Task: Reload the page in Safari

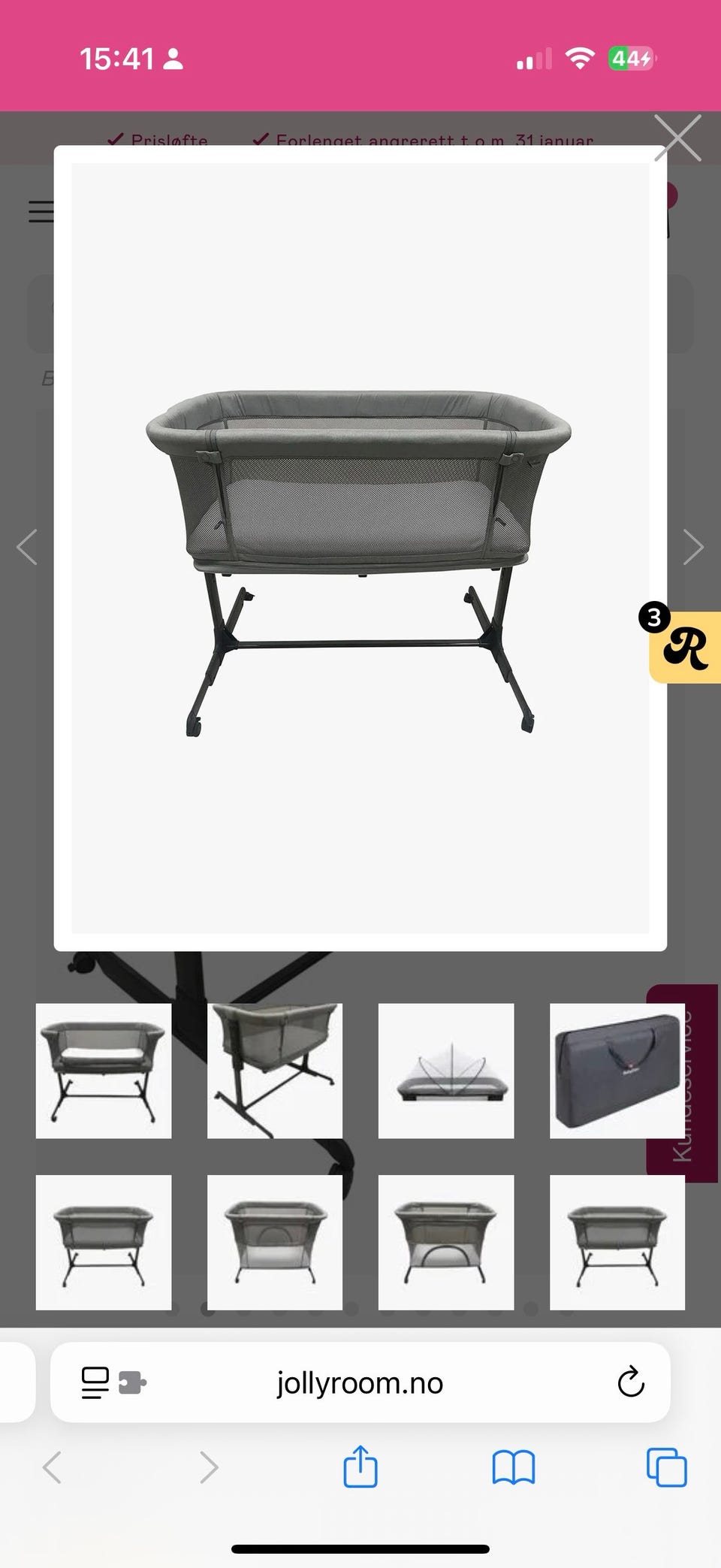Action: pos(631,1382)
